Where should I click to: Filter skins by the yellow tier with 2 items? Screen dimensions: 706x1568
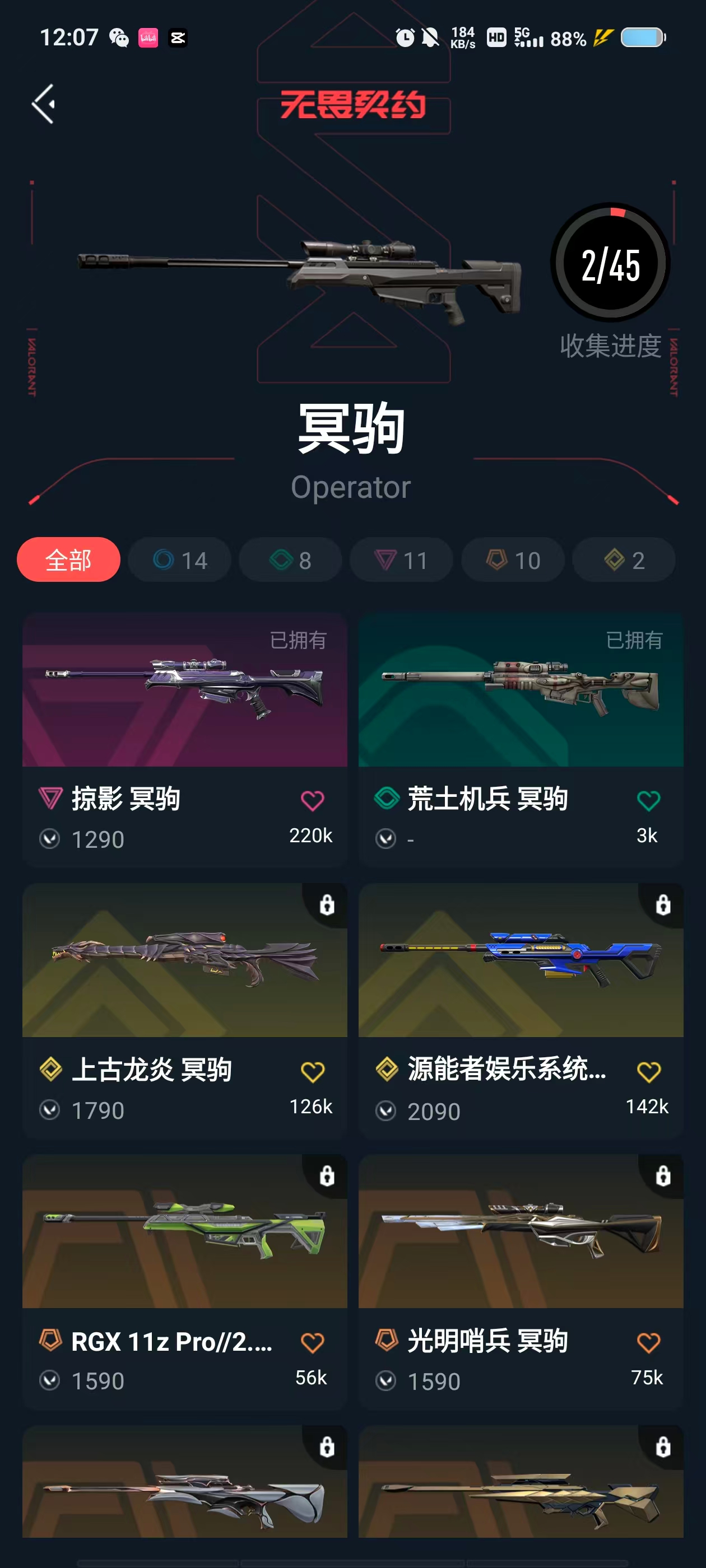[624, 559]
